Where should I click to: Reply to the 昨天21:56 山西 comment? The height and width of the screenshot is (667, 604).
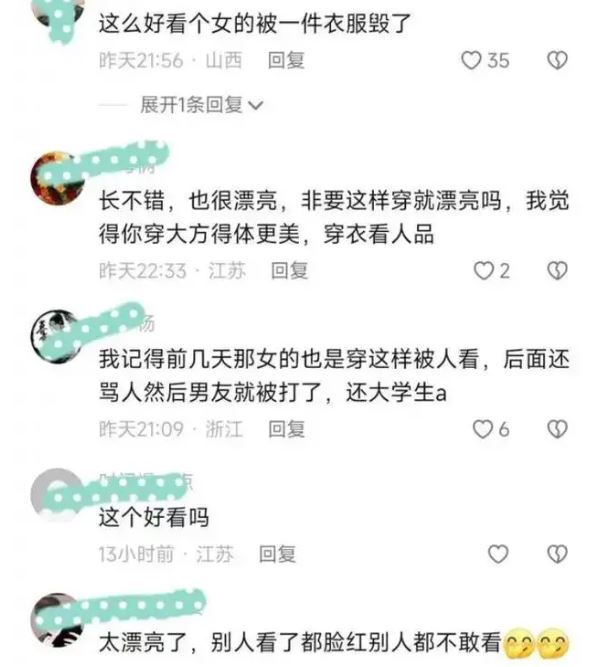pos(287,60)
